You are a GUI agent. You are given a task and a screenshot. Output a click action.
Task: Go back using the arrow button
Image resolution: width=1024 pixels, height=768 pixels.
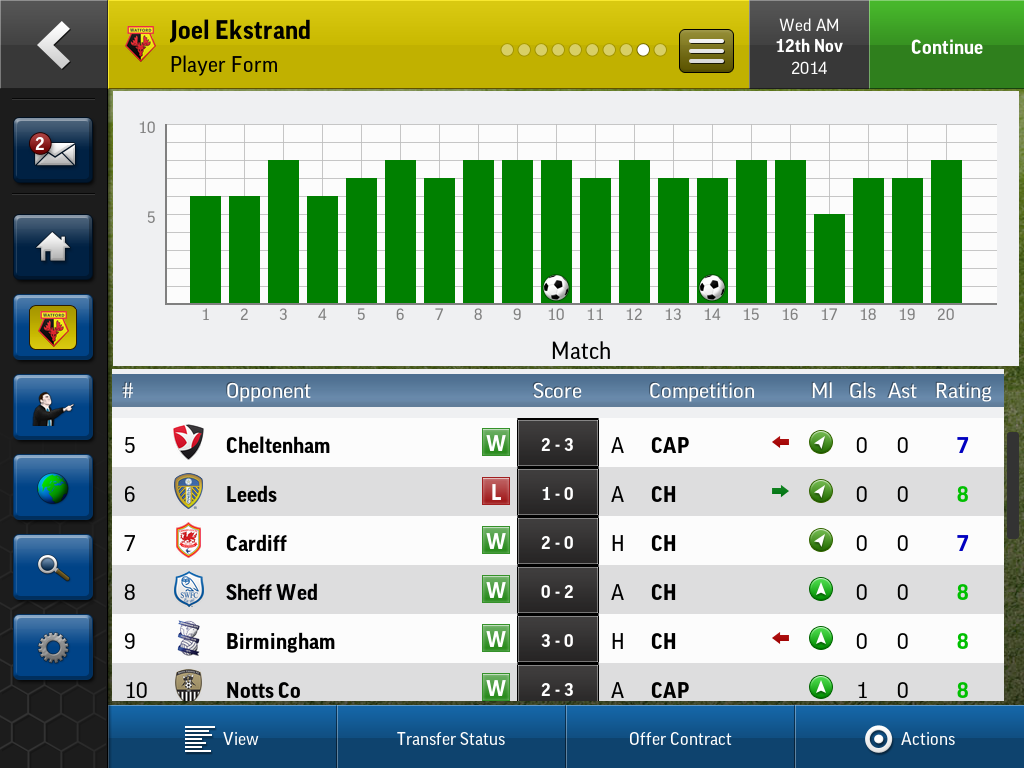click(x=53, y=45)
